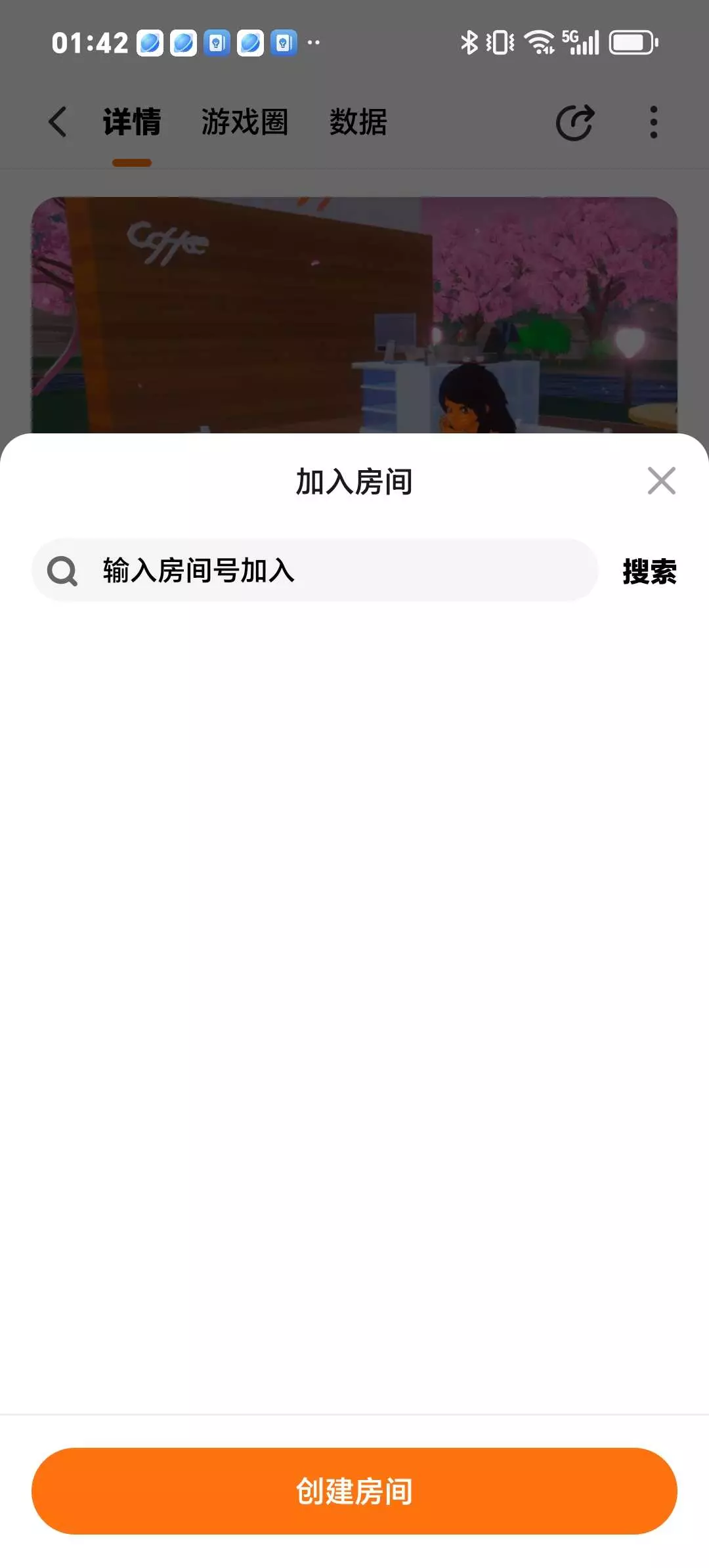Tap the 搜索 button

[x=649, y=571]
